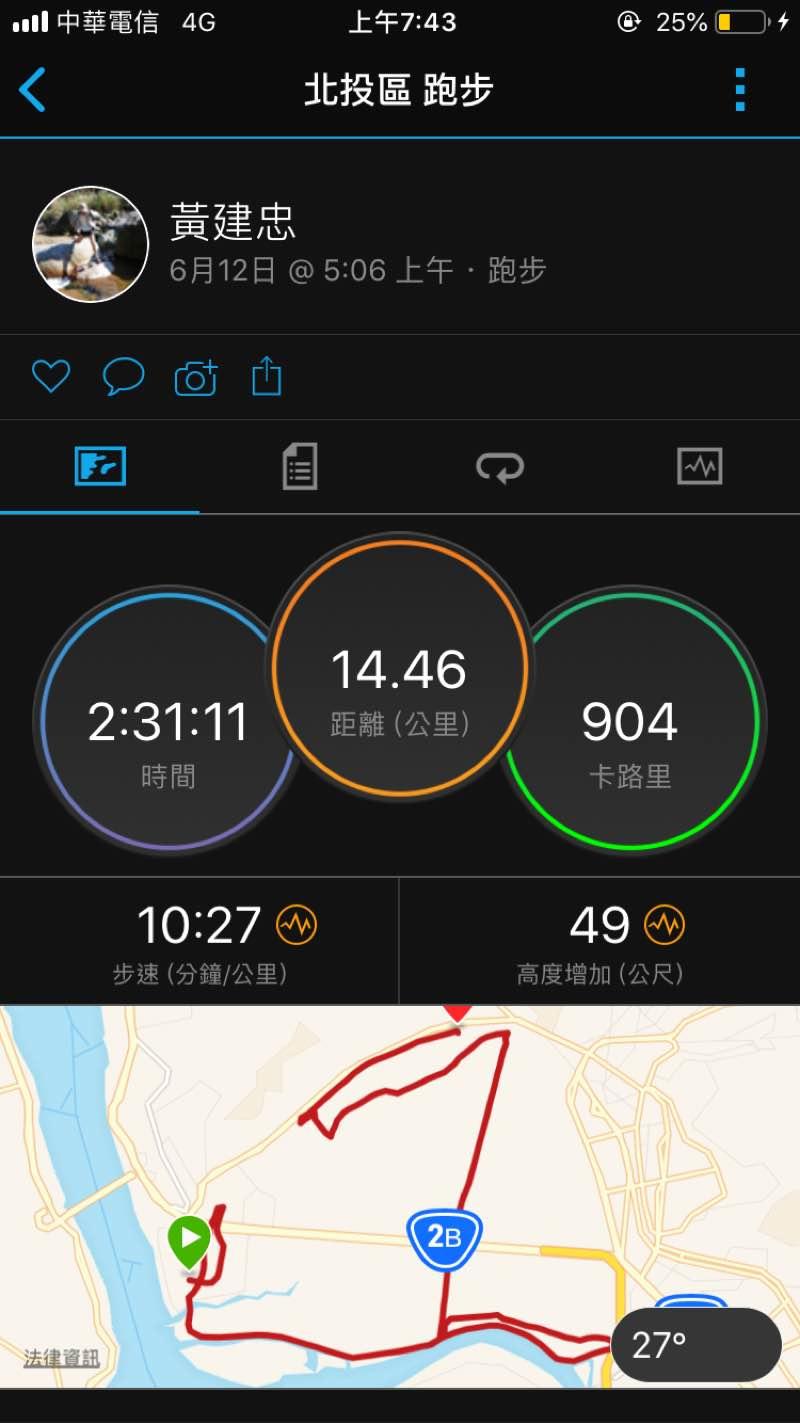
Task: Open comments on this activity
Action: coord(123,377)
